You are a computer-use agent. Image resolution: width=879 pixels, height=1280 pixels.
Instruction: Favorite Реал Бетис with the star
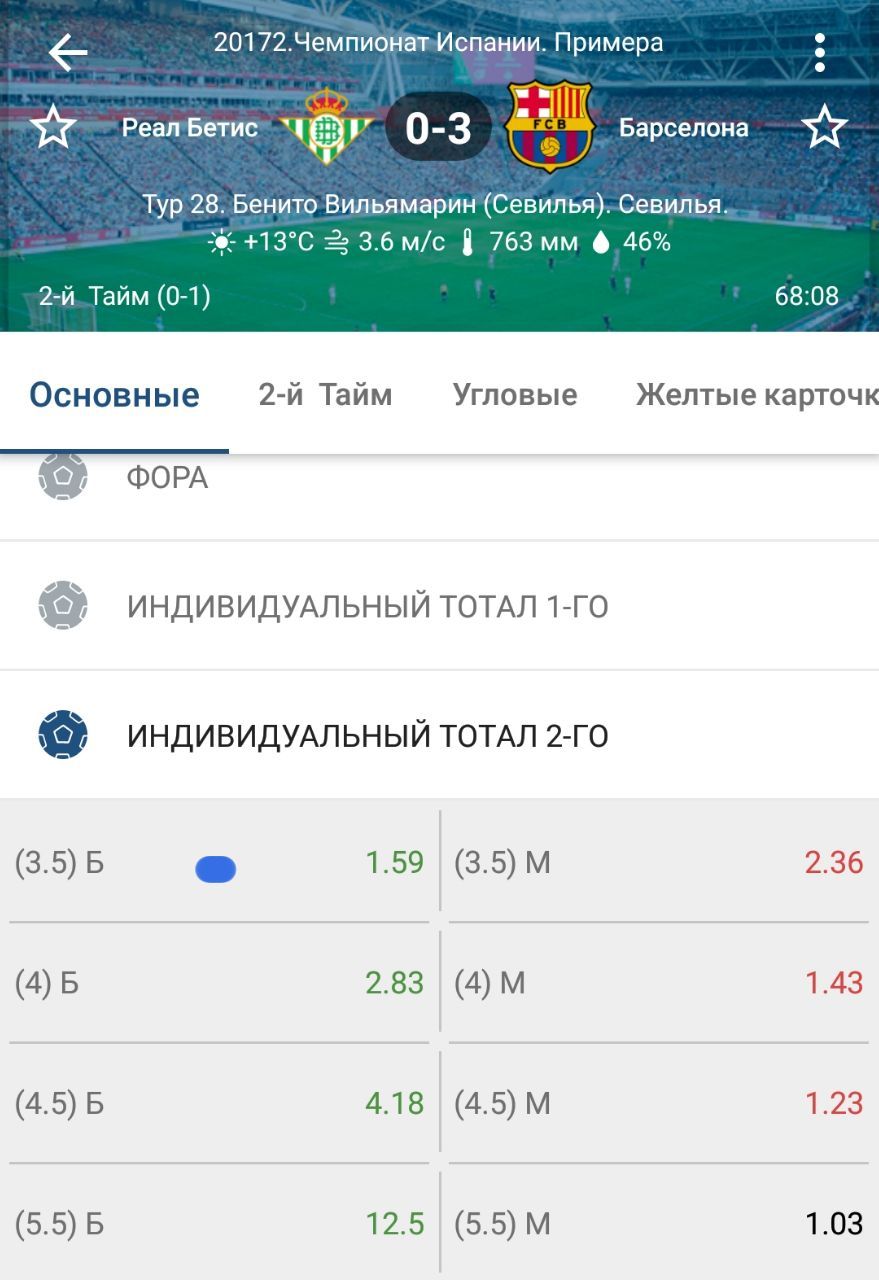click(x=53, y=128)
